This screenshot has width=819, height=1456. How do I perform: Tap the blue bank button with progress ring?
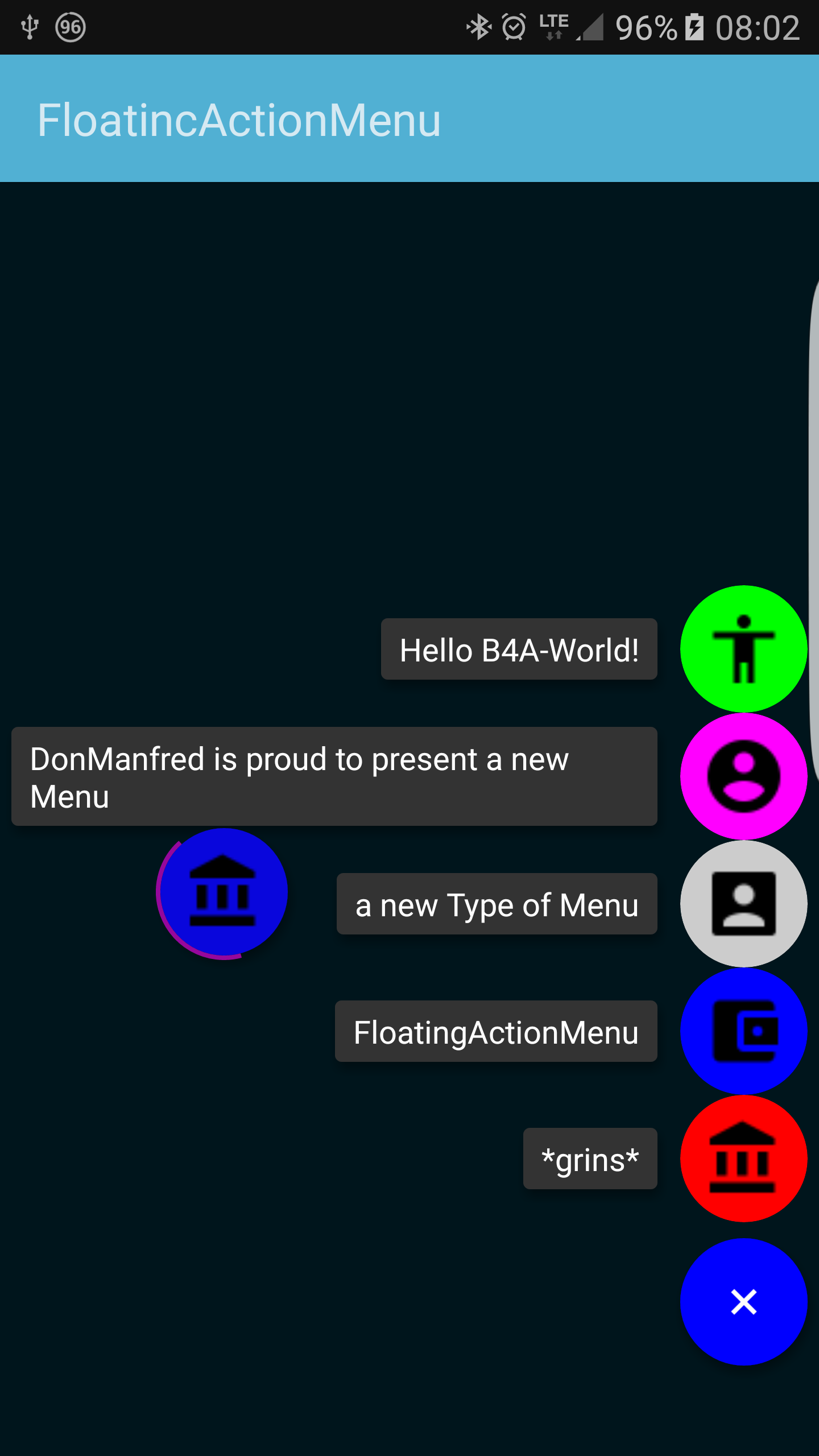223,893
